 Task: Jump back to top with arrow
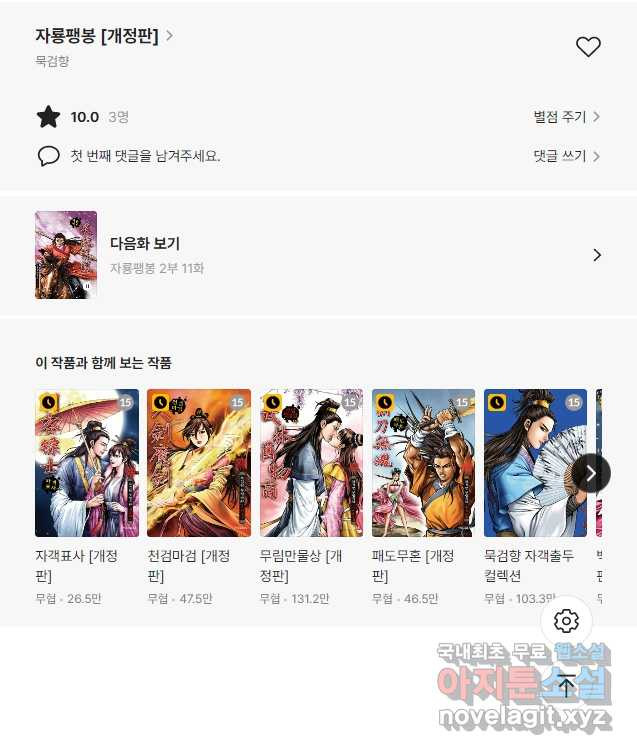[566, 687]
